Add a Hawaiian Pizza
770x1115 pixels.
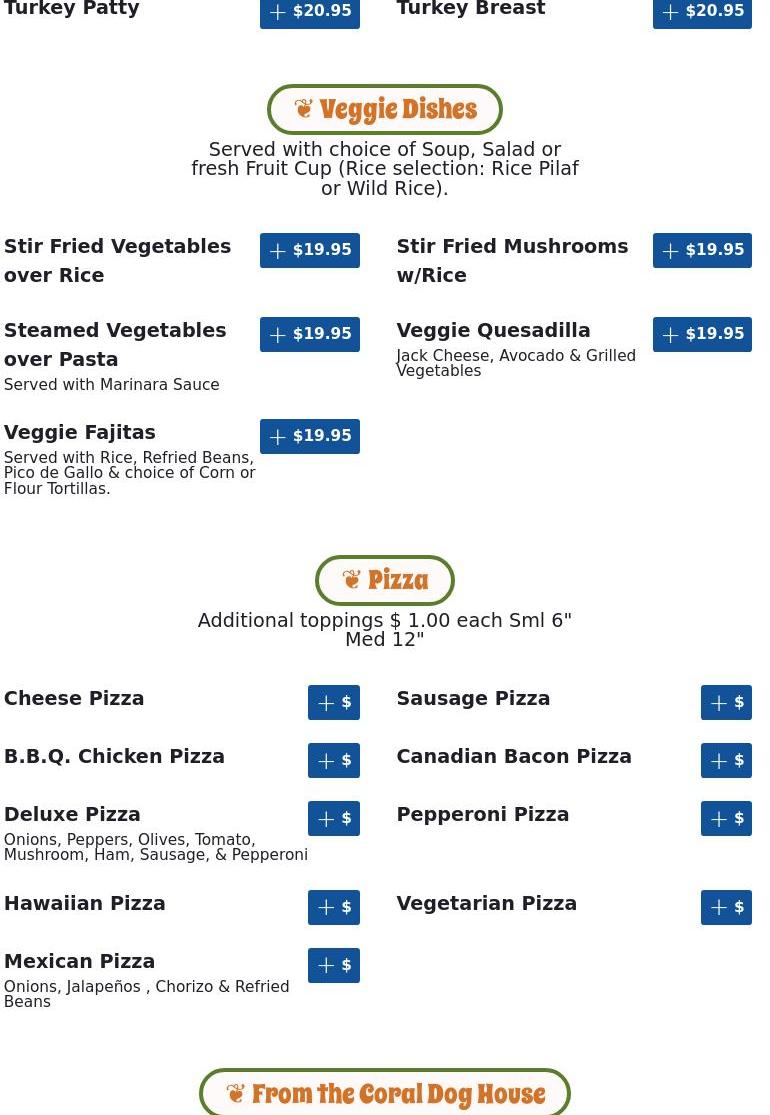333,908
